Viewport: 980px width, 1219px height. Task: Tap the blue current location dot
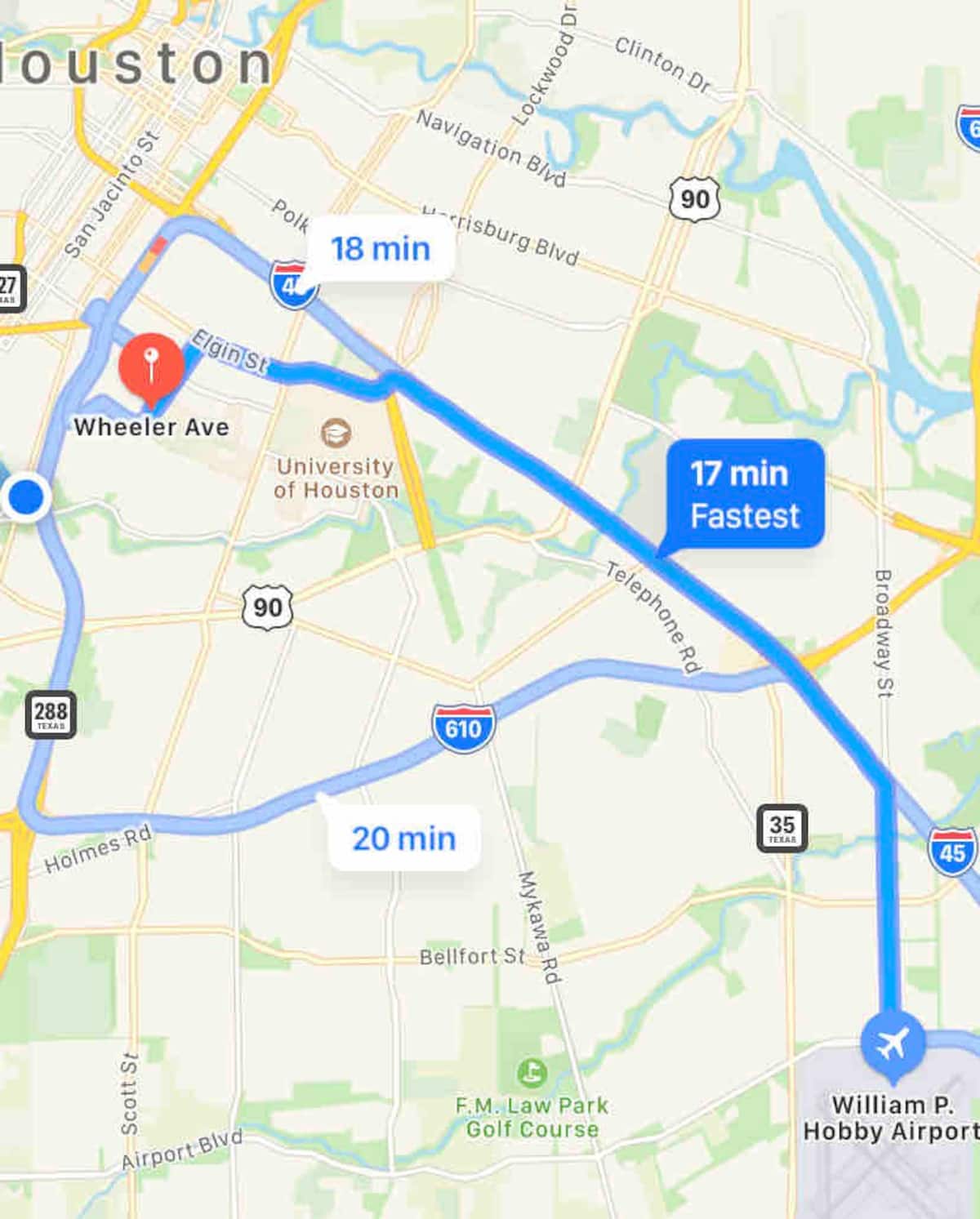pyautogui.click(x=27, y=496)
